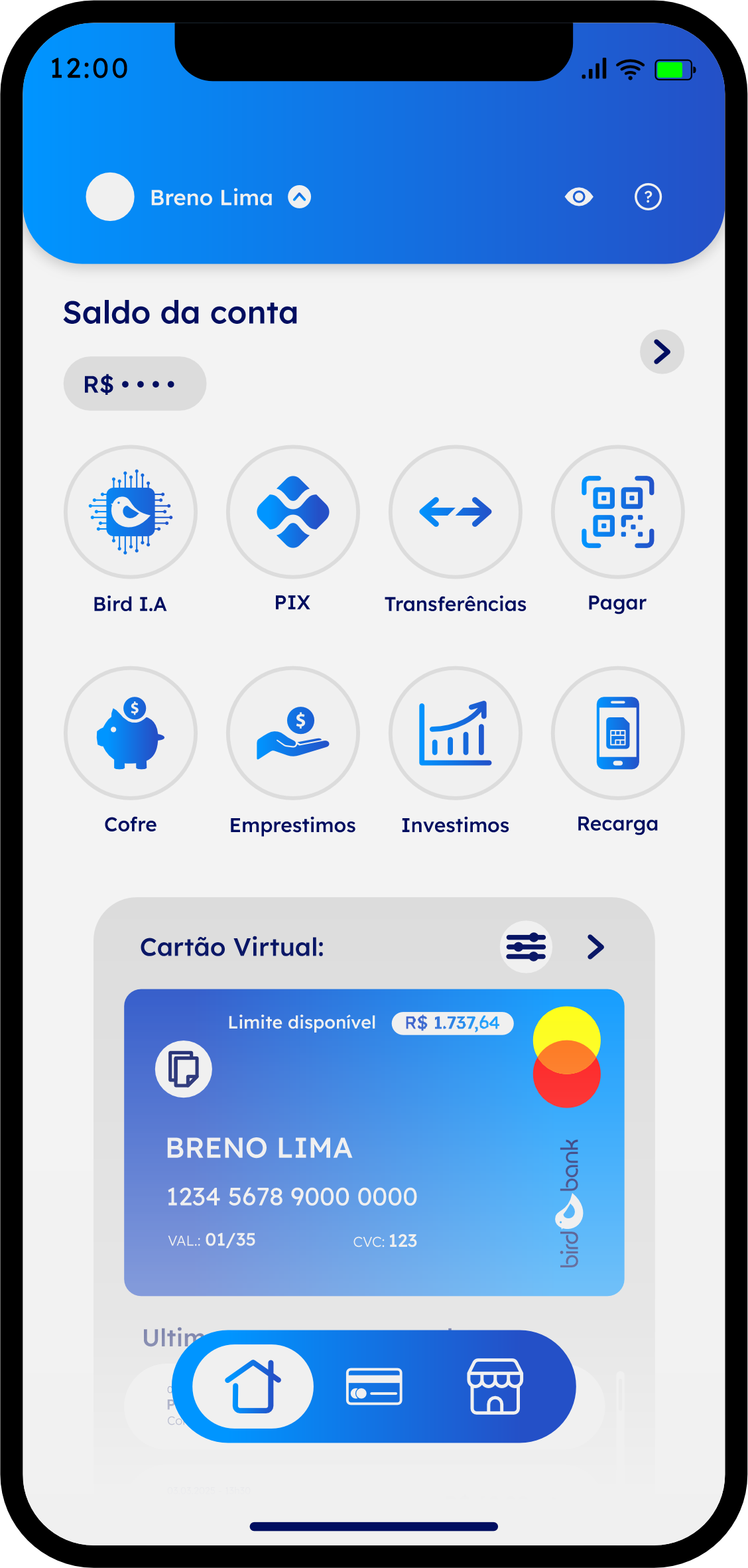Open virtual card settings sliders
The image size is (748, 1568).
click(526, 947)
